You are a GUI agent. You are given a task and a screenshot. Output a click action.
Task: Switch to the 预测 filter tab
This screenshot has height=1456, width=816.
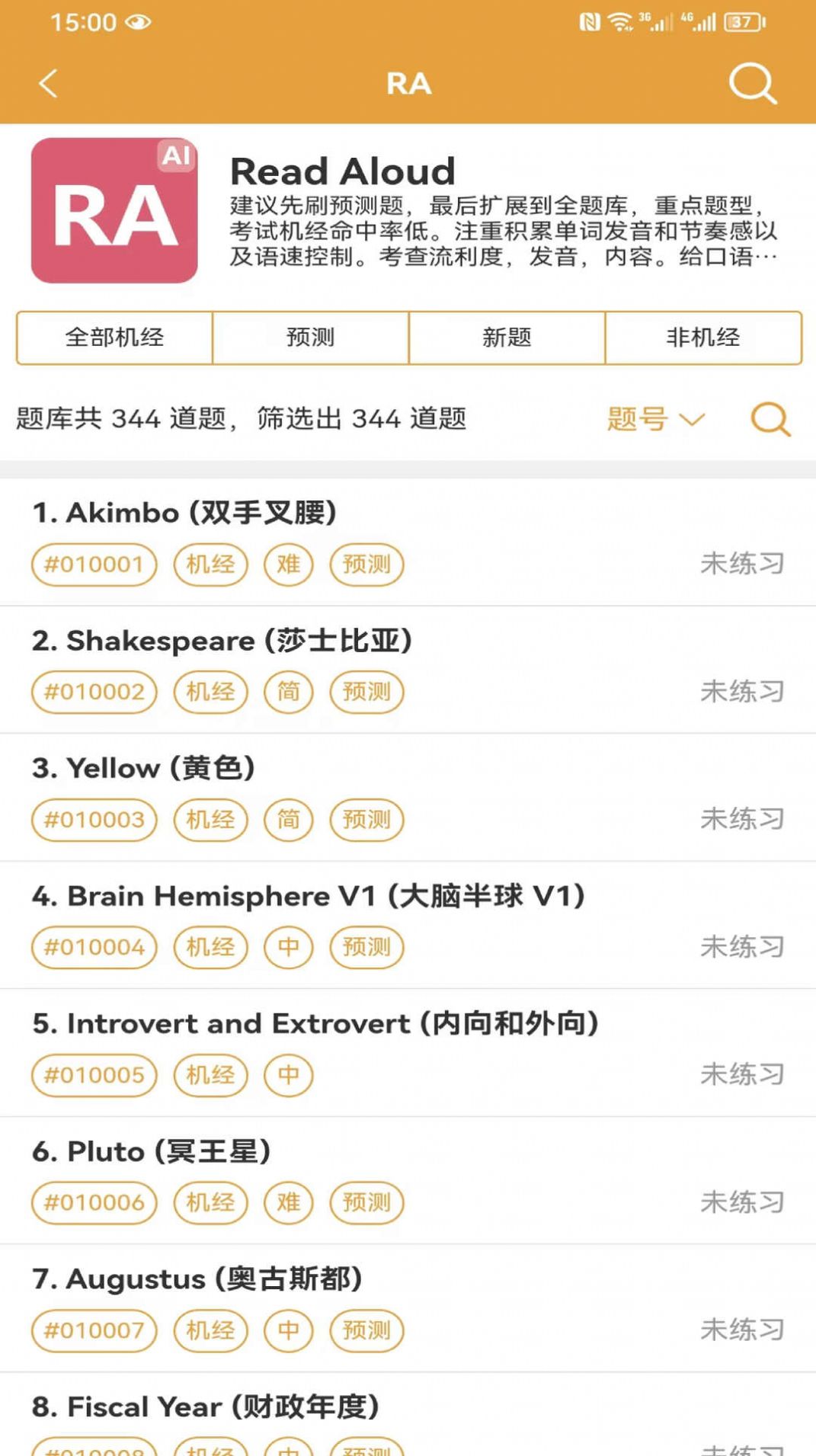pos(310,338)
